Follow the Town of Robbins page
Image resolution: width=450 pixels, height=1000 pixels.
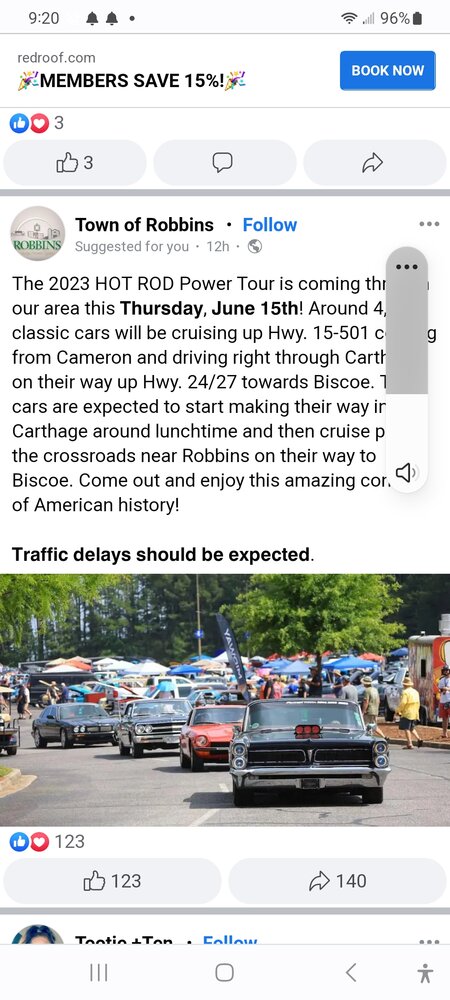coord(270,224)
